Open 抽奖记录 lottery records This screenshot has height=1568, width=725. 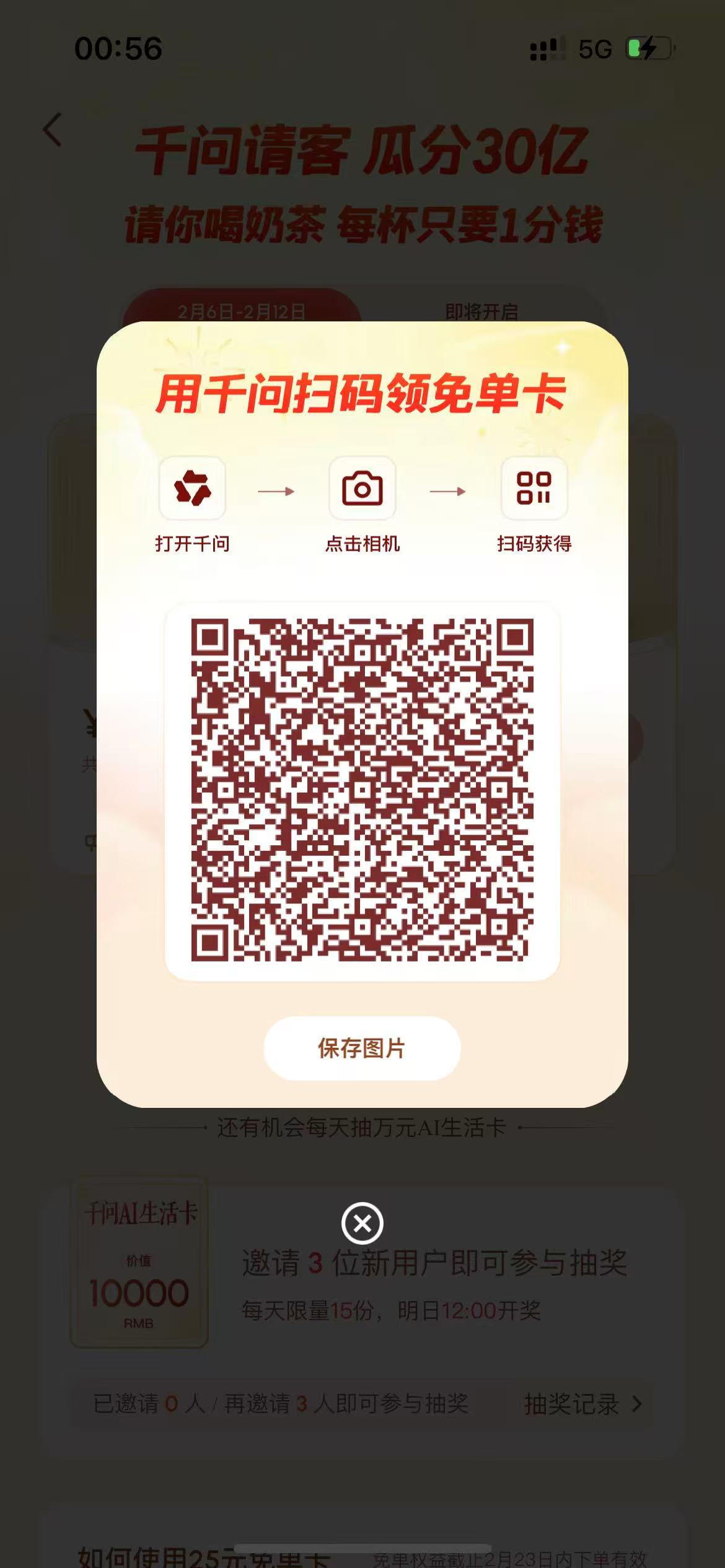pyautogui.click(x=581, y=1404)
